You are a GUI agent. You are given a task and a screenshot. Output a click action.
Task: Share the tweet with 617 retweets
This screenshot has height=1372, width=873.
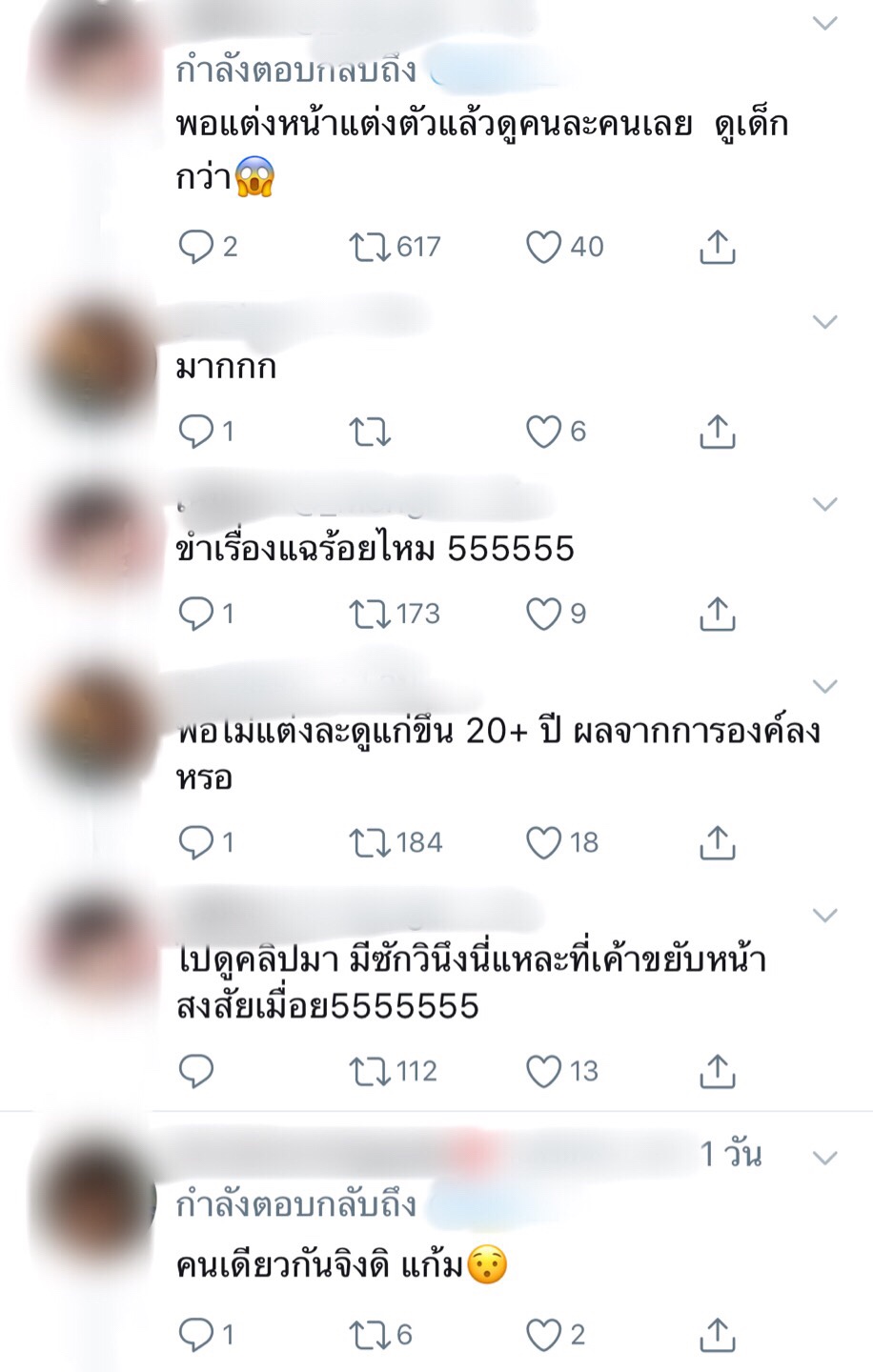tap(717, 247)
